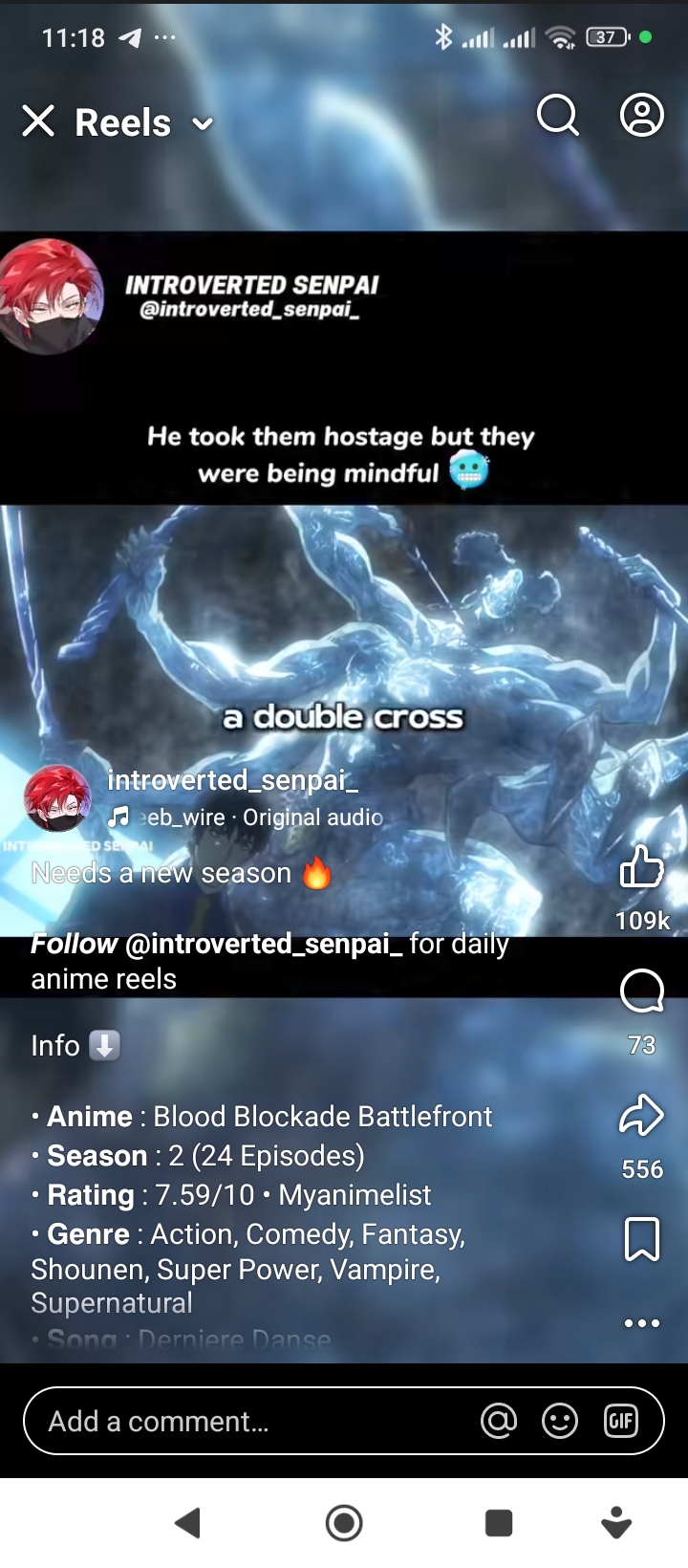
Task: Save this reel with the bookmark
Action: (642, 1239)
